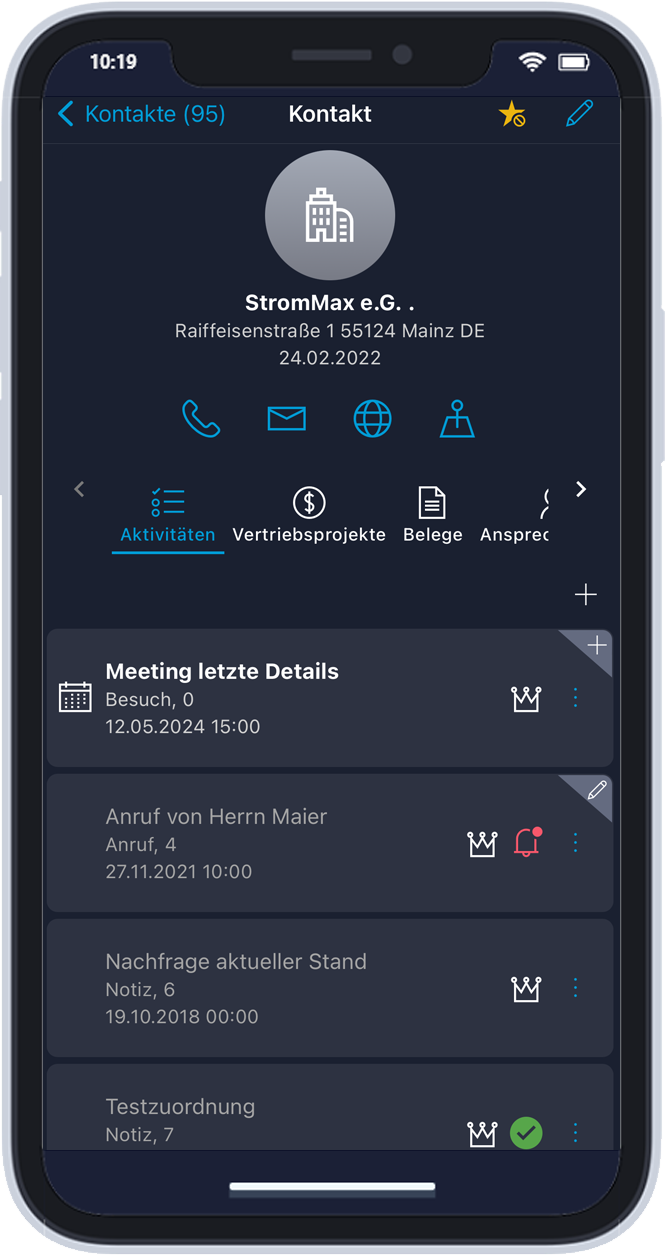Screen dimensions: 665x1258
Task: Tap the favorite star icon
Action: [x=512, y=115]
